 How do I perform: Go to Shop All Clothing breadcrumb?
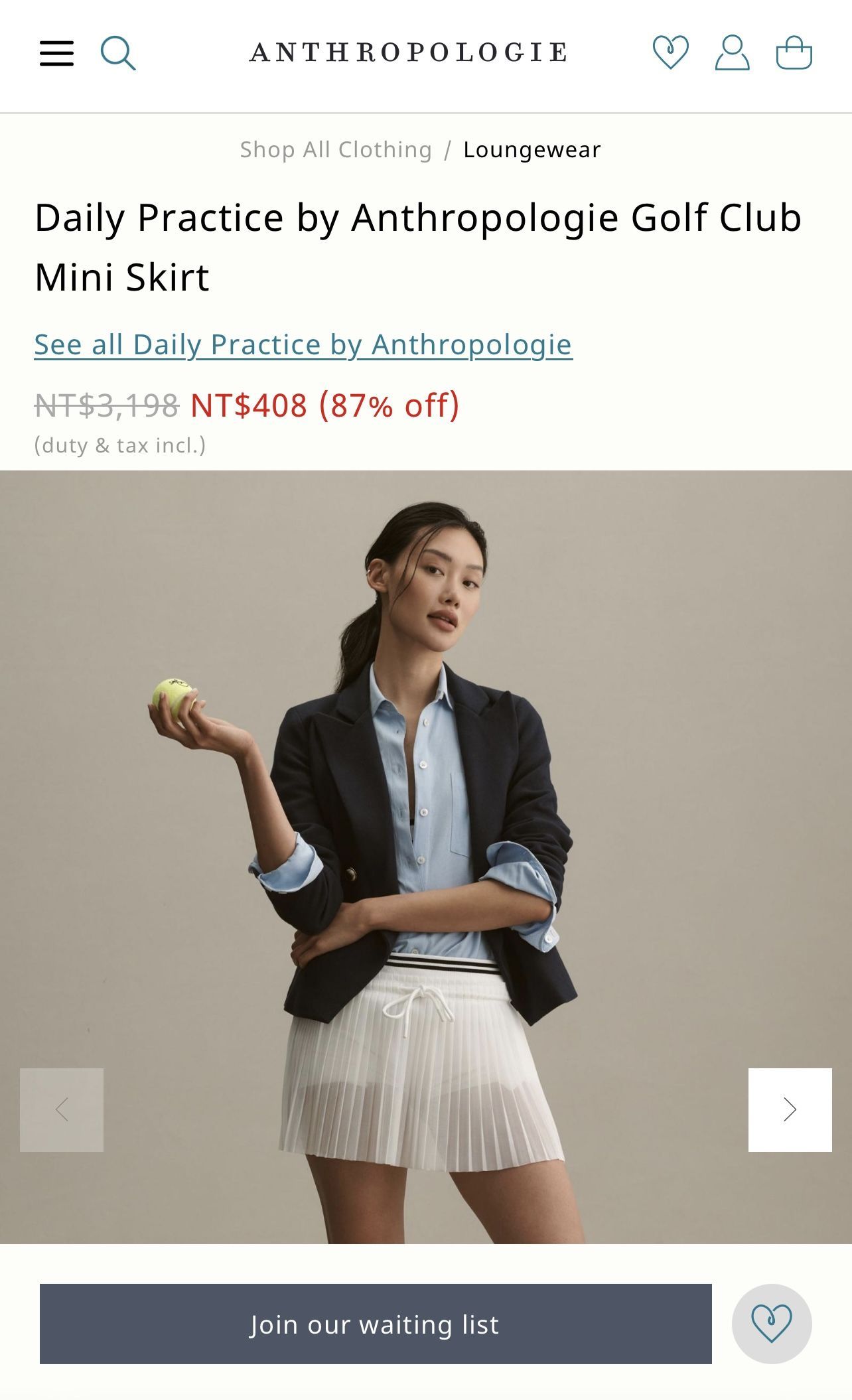(x=336, y=150)
